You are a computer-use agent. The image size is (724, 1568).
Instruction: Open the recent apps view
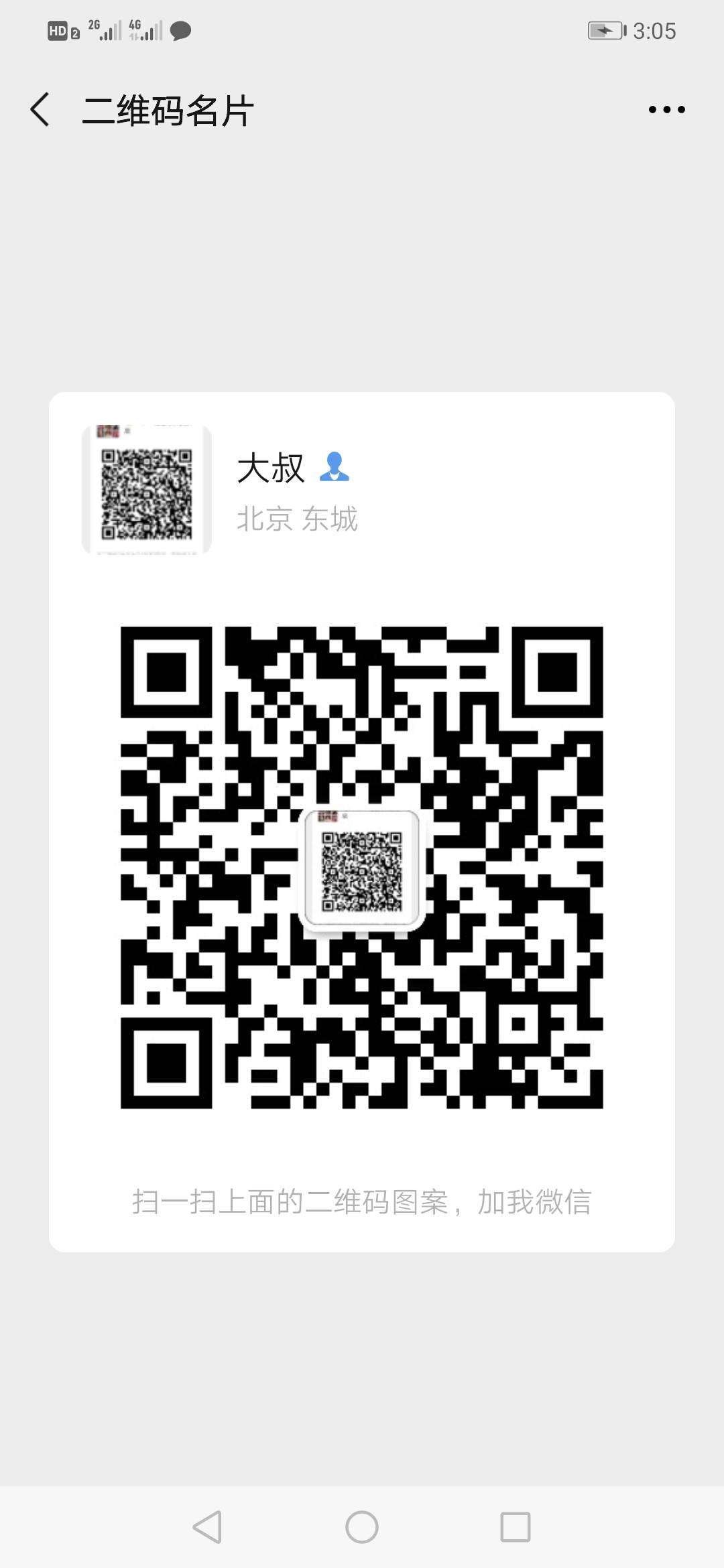click(516, 1527)
